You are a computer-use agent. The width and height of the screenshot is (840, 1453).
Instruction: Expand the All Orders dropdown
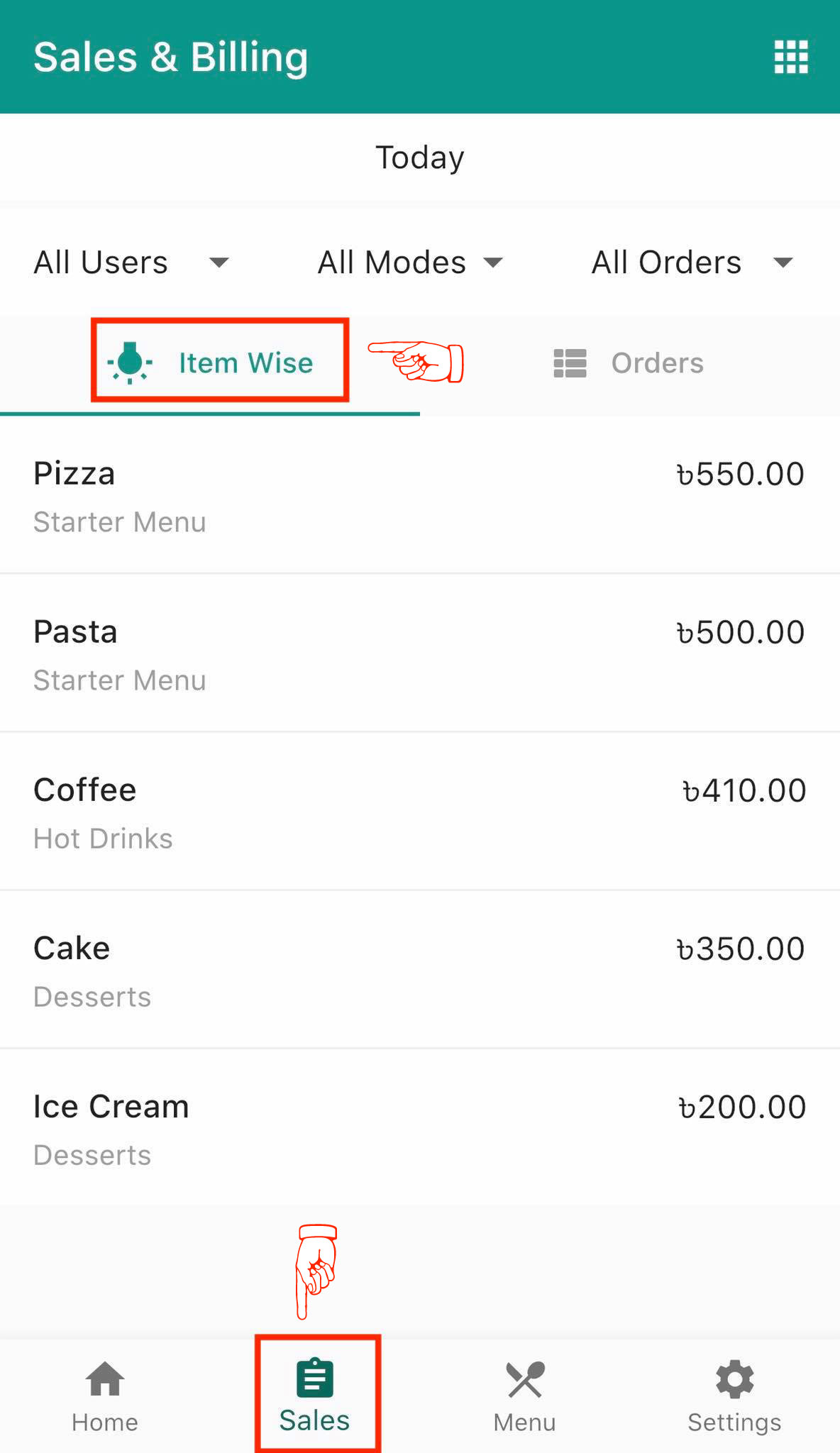point(692,263)
